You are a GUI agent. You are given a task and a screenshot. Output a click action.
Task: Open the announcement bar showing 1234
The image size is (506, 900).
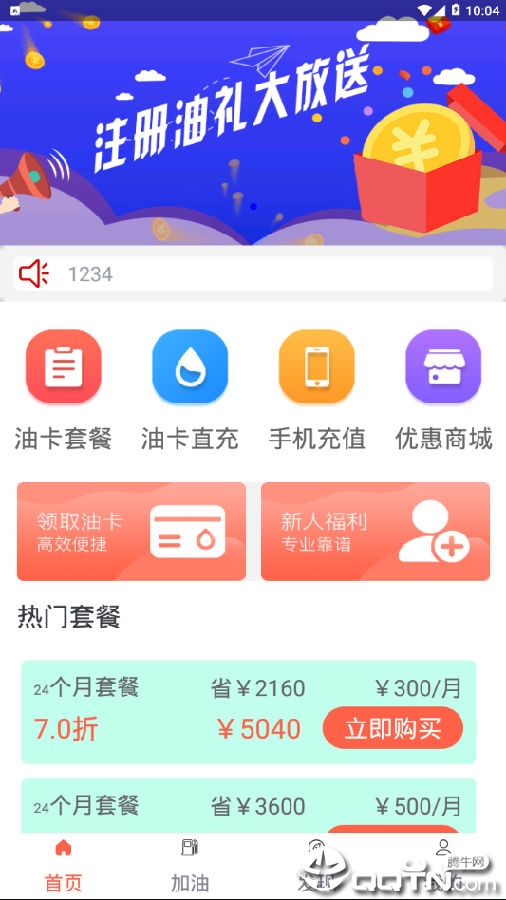pos(253,273)
